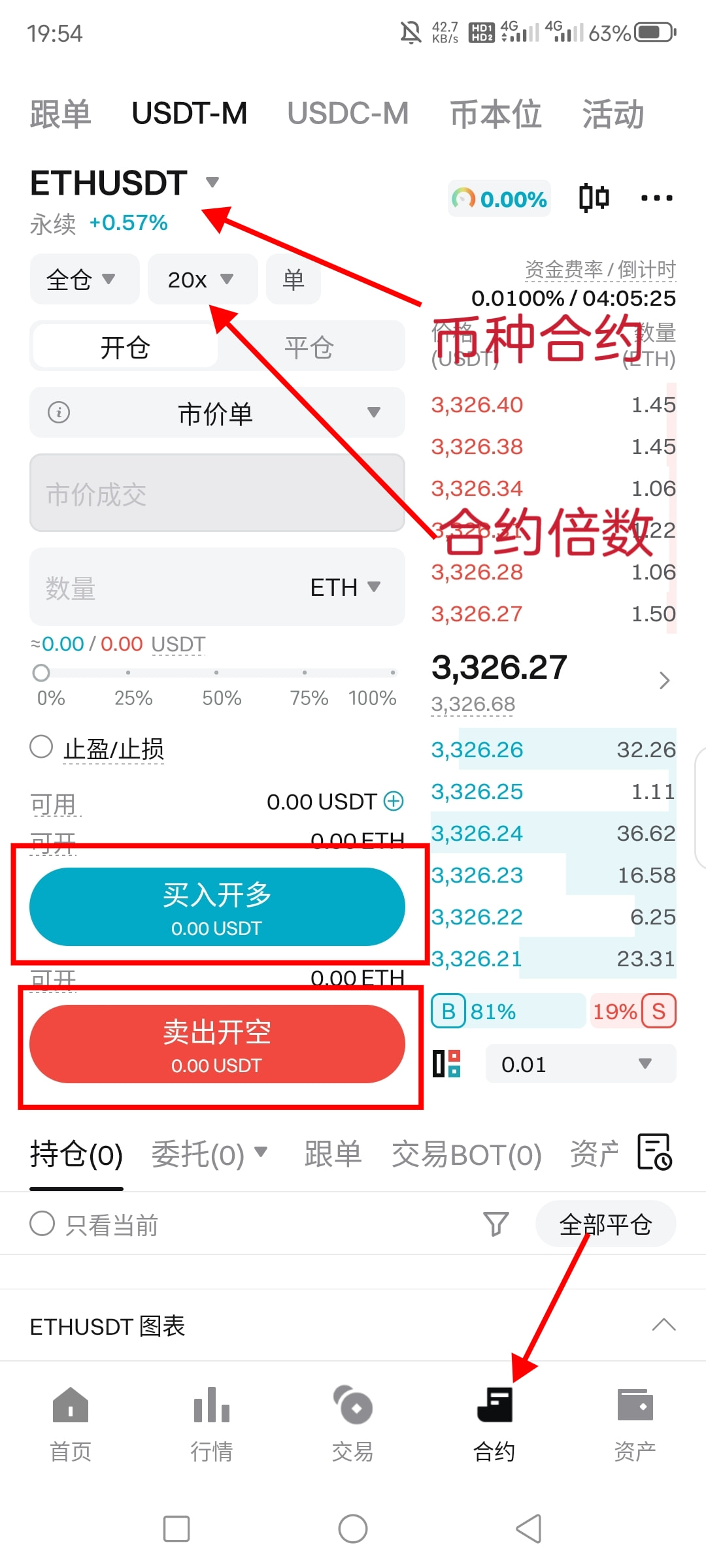706x1568 pixels.
Task: Open the 市价单 order type dropdown
Action: pyautogui.click(x=216, y=412)
